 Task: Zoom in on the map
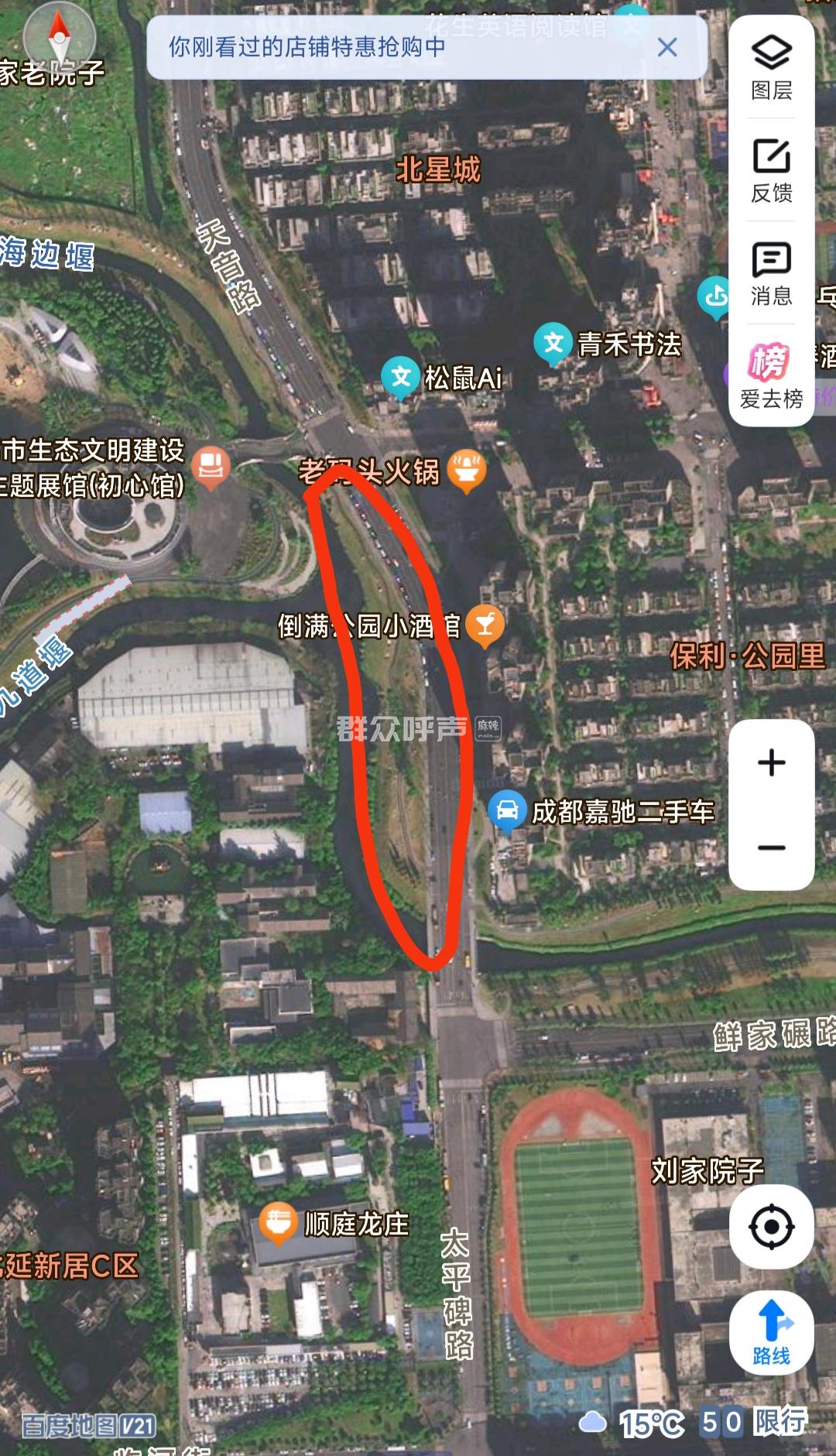tap(771, 763)
